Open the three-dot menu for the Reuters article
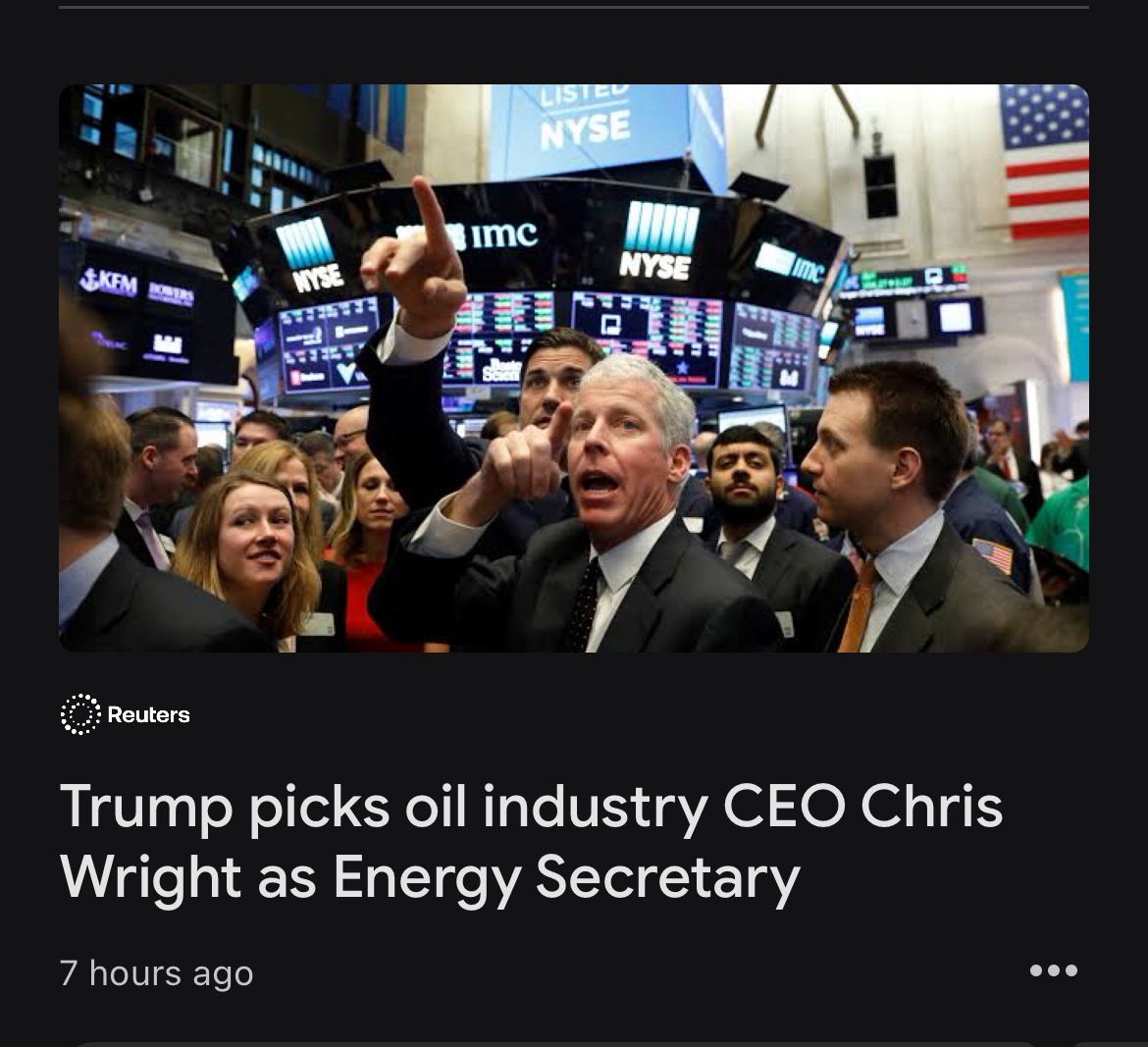 [x=1054, y=970]
